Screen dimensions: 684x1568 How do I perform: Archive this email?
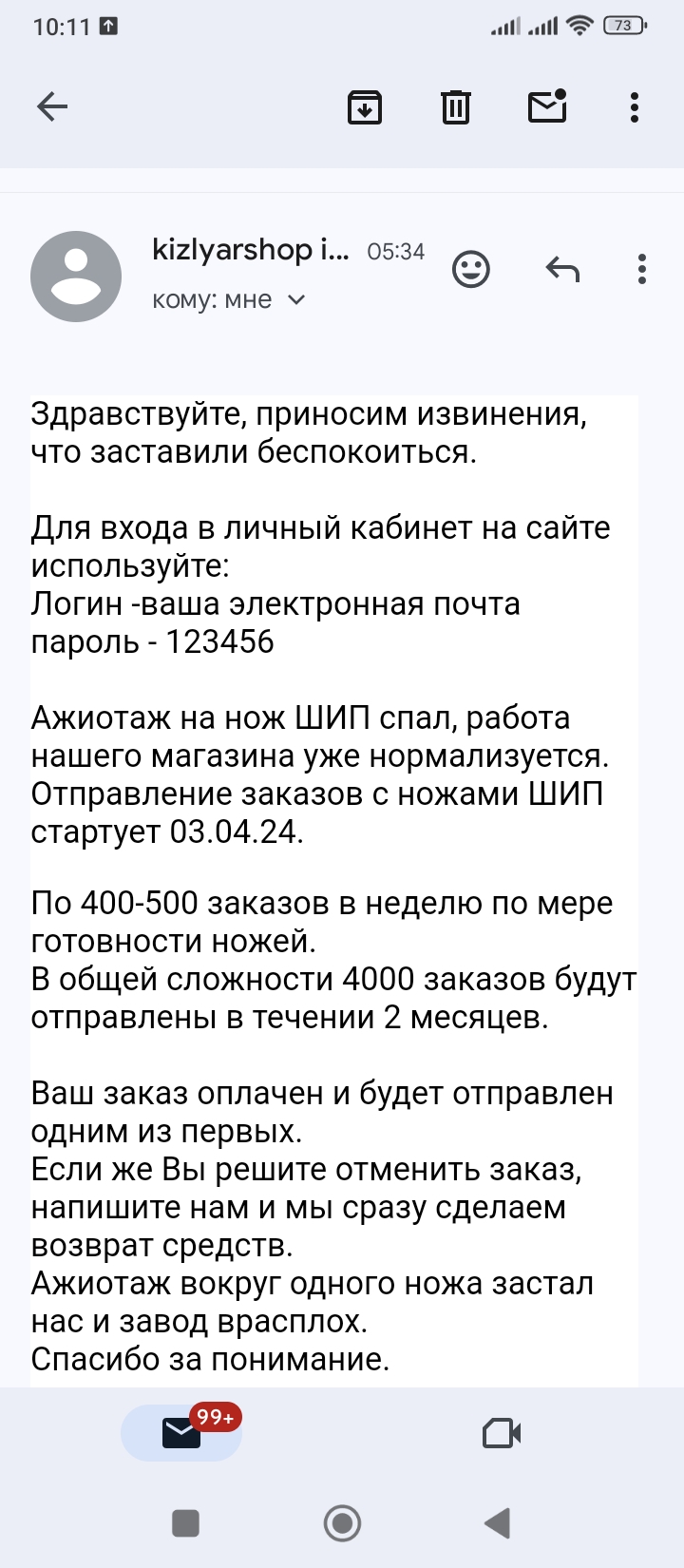[365, 106]
